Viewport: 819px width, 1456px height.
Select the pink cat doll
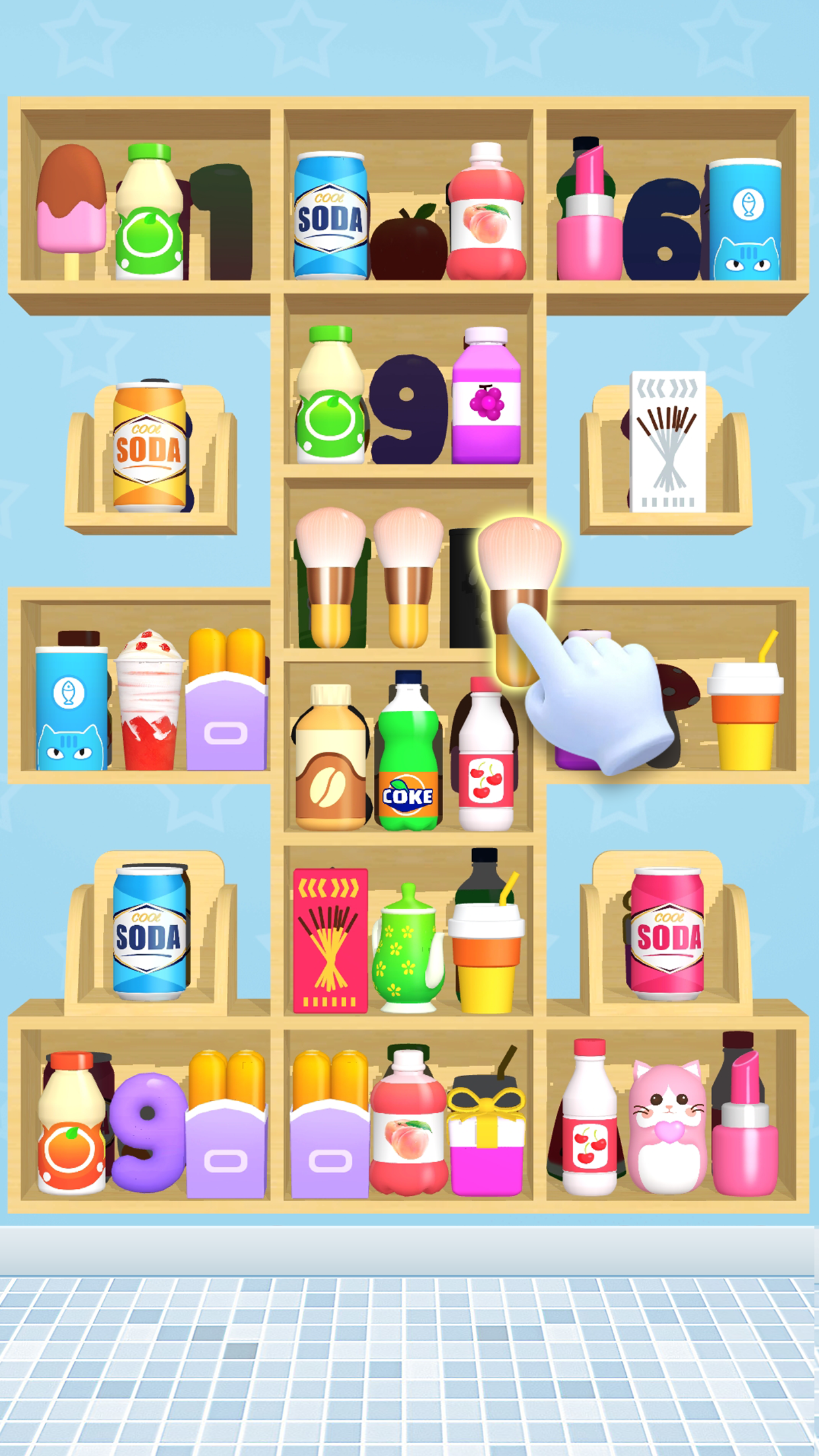[x=667, y=1128]
